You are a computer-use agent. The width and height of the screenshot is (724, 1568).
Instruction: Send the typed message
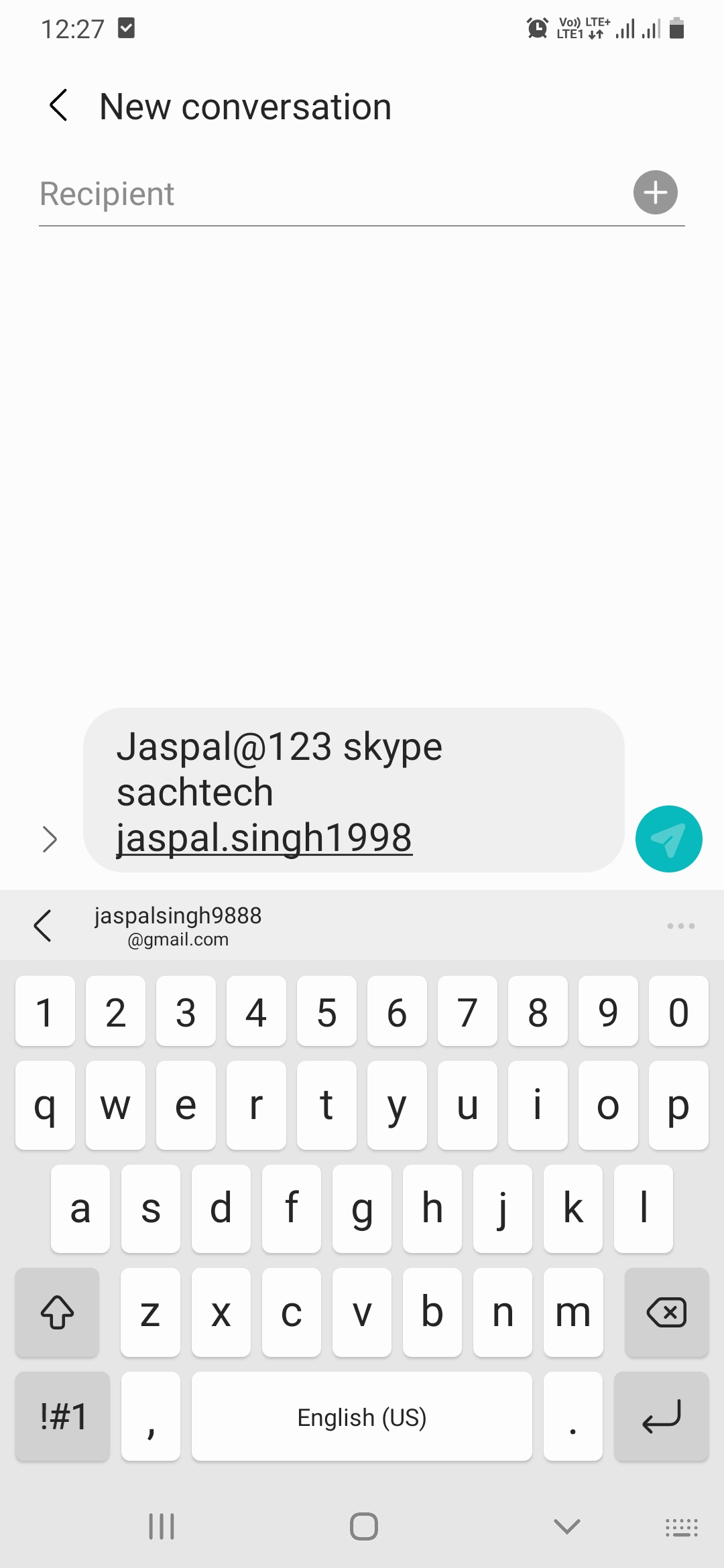tap(668, 839)
